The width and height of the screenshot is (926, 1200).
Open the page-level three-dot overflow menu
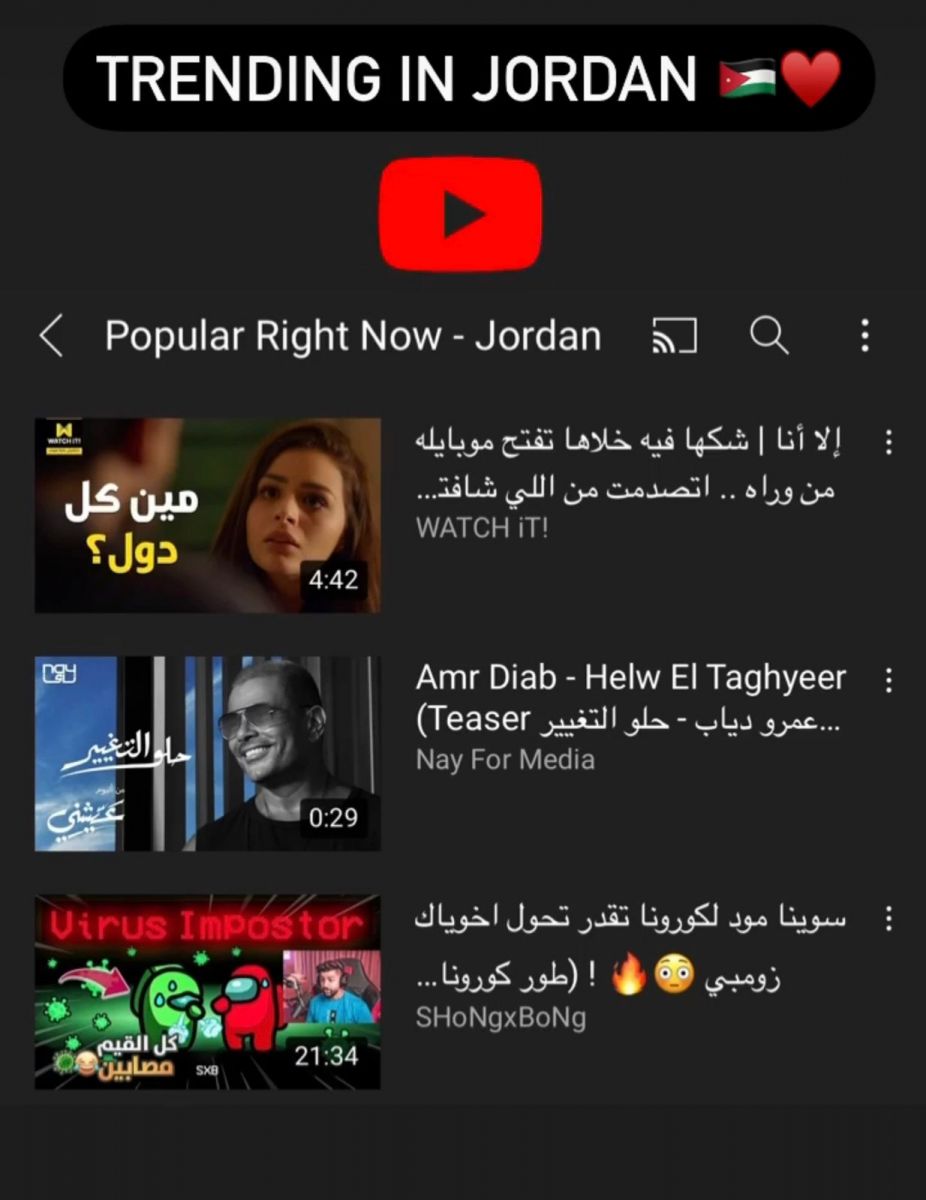(864, 337)
